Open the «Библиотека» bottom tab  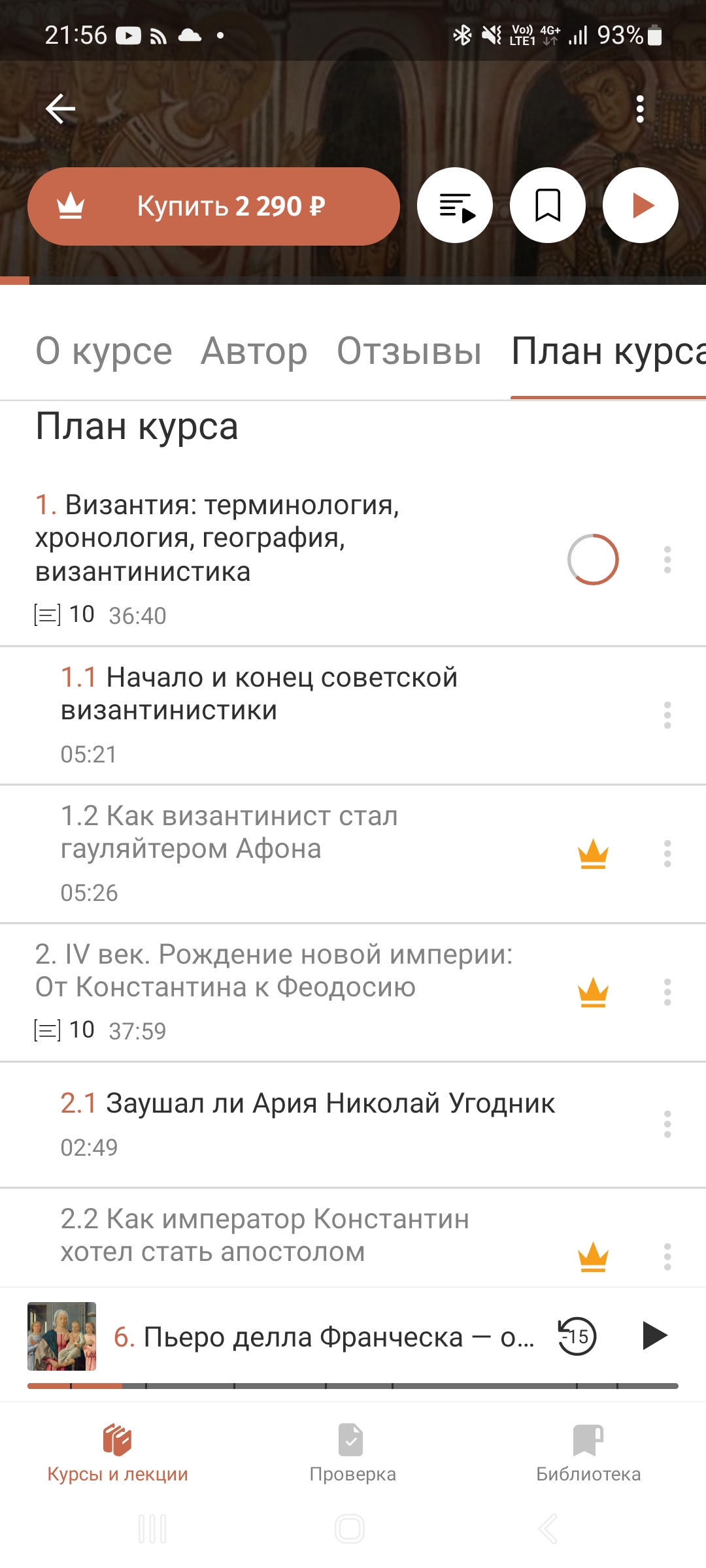tap(588, 1450)
